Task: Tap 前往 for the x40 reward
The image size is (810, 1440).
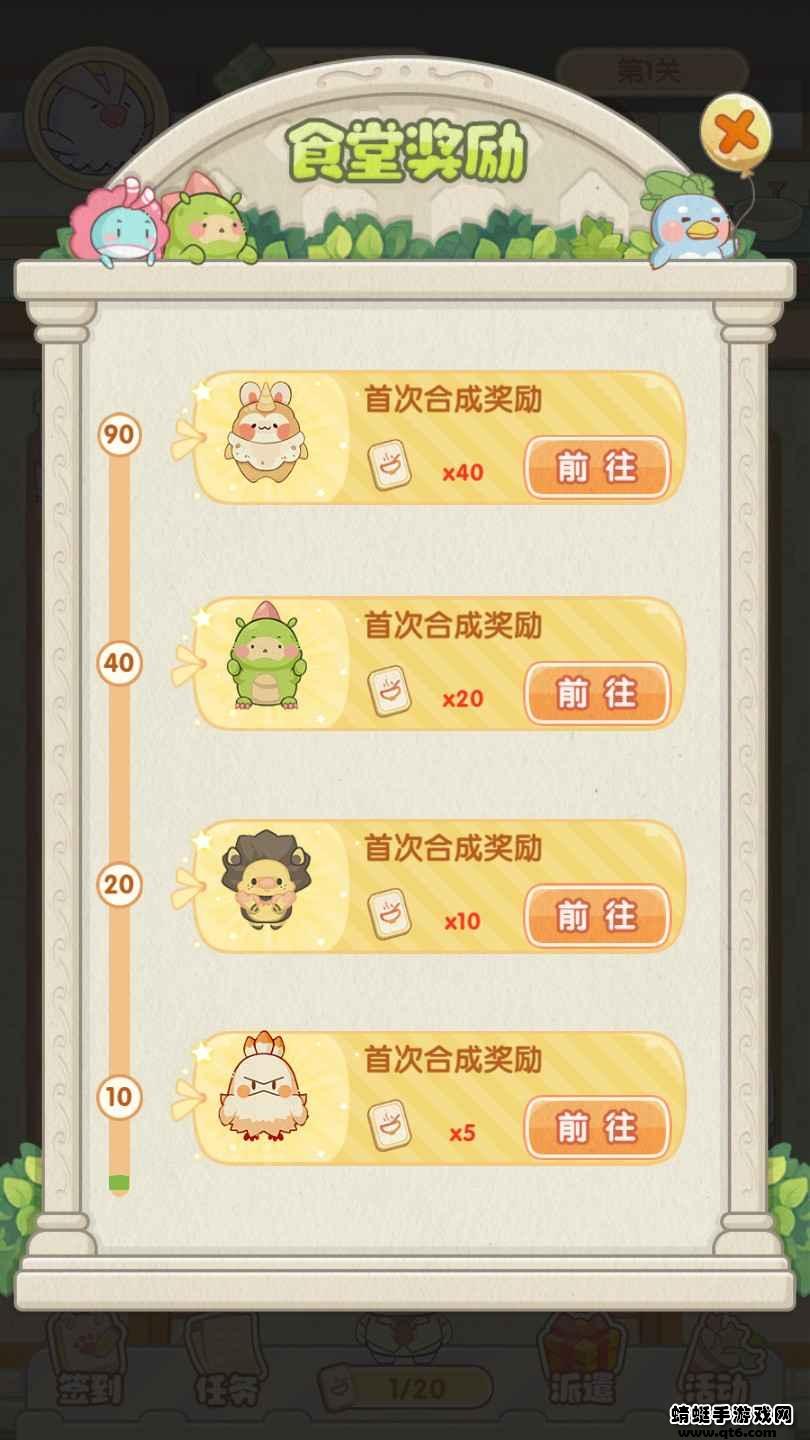Action: pyautogui.click(x=597, y=468)
